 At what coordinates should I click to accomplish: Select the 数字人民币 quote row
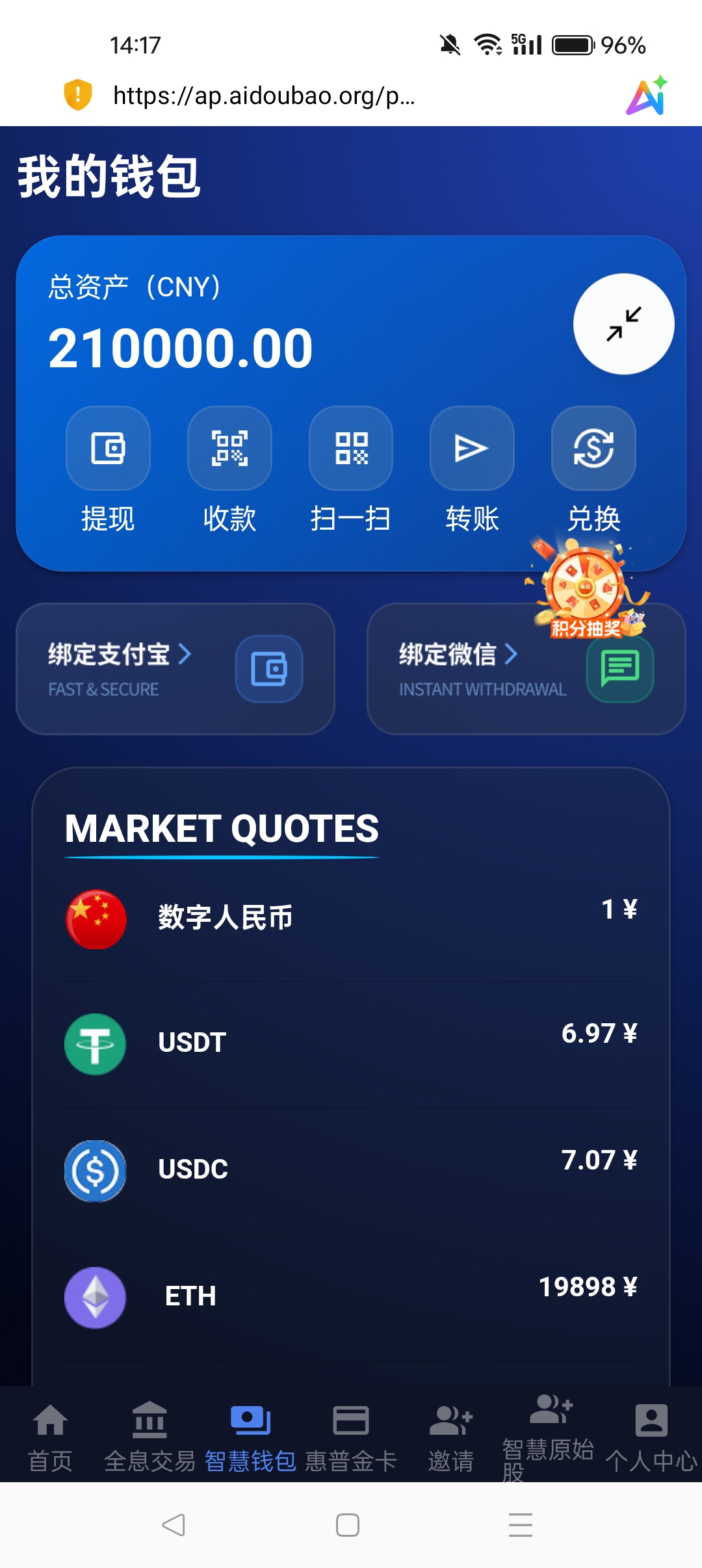(x=351, y=918)
